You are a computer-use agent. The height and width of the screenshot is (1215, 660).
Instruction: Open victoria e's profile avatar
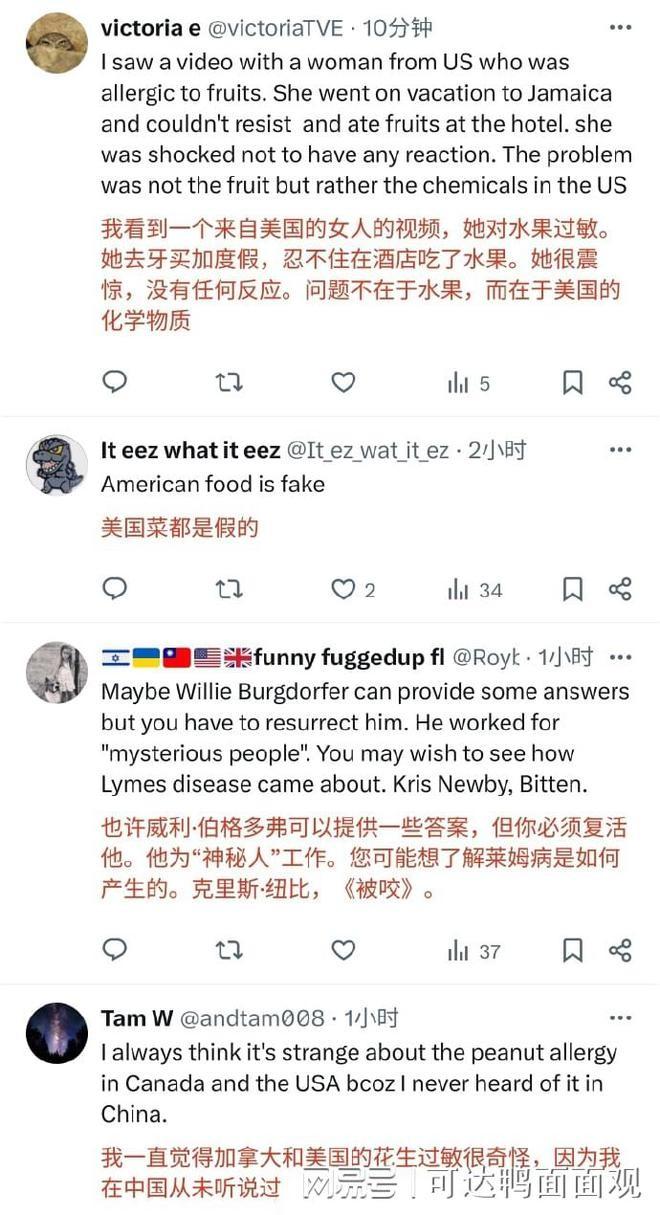[56, 44]
